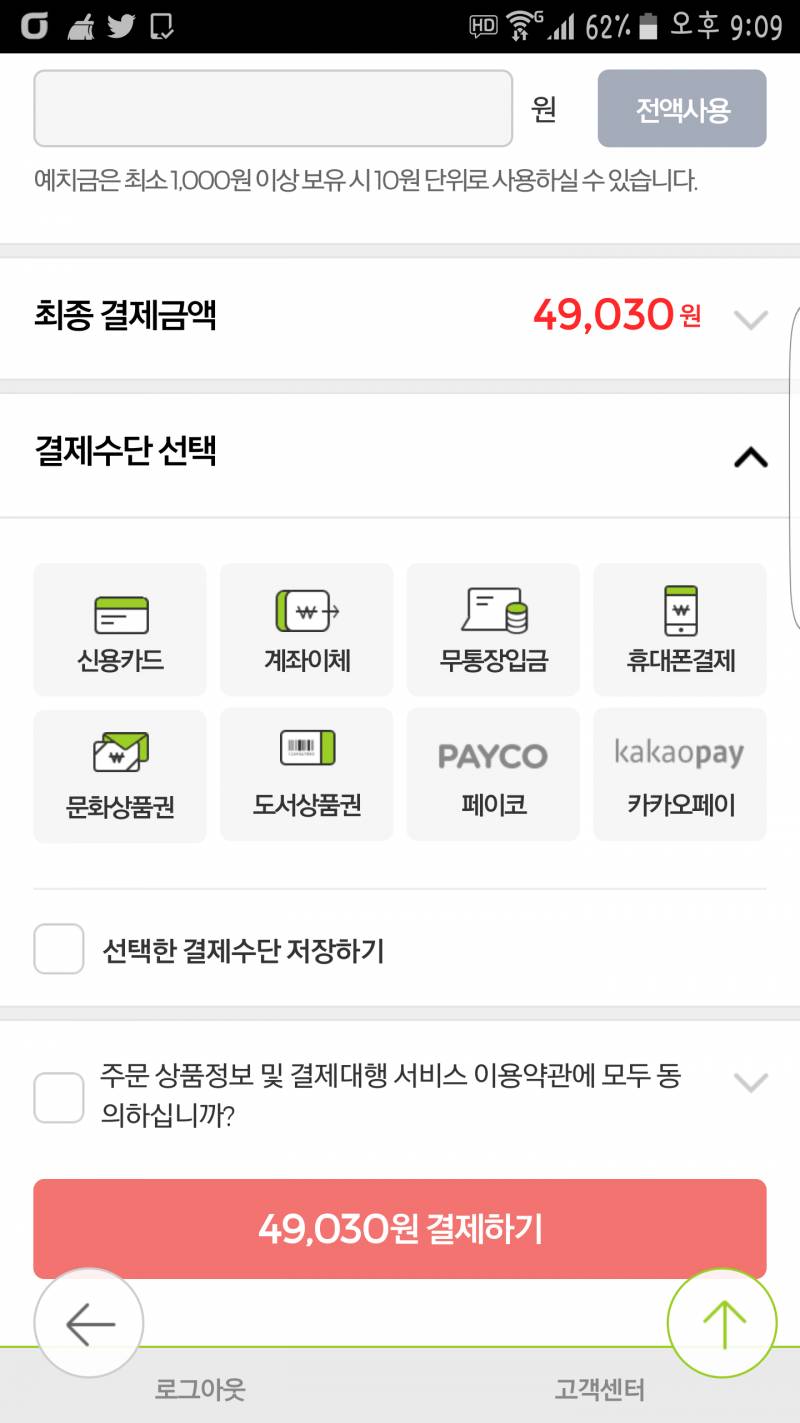The image size is (800, 1423).
Task: Click the 전액사용 use-all button
Action: (681, 109)
